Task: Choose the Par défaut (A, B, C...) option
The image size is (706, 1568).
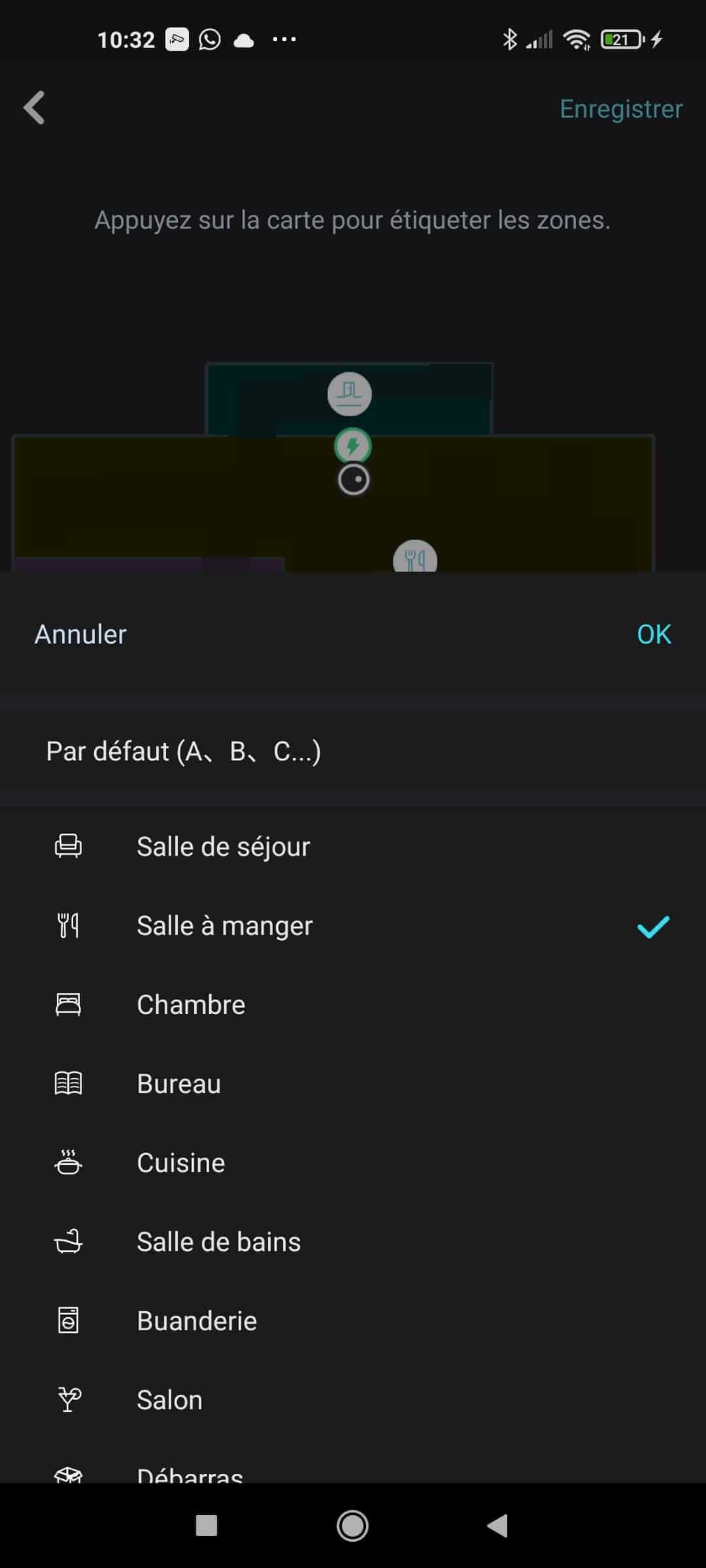Action: point(353,751)
